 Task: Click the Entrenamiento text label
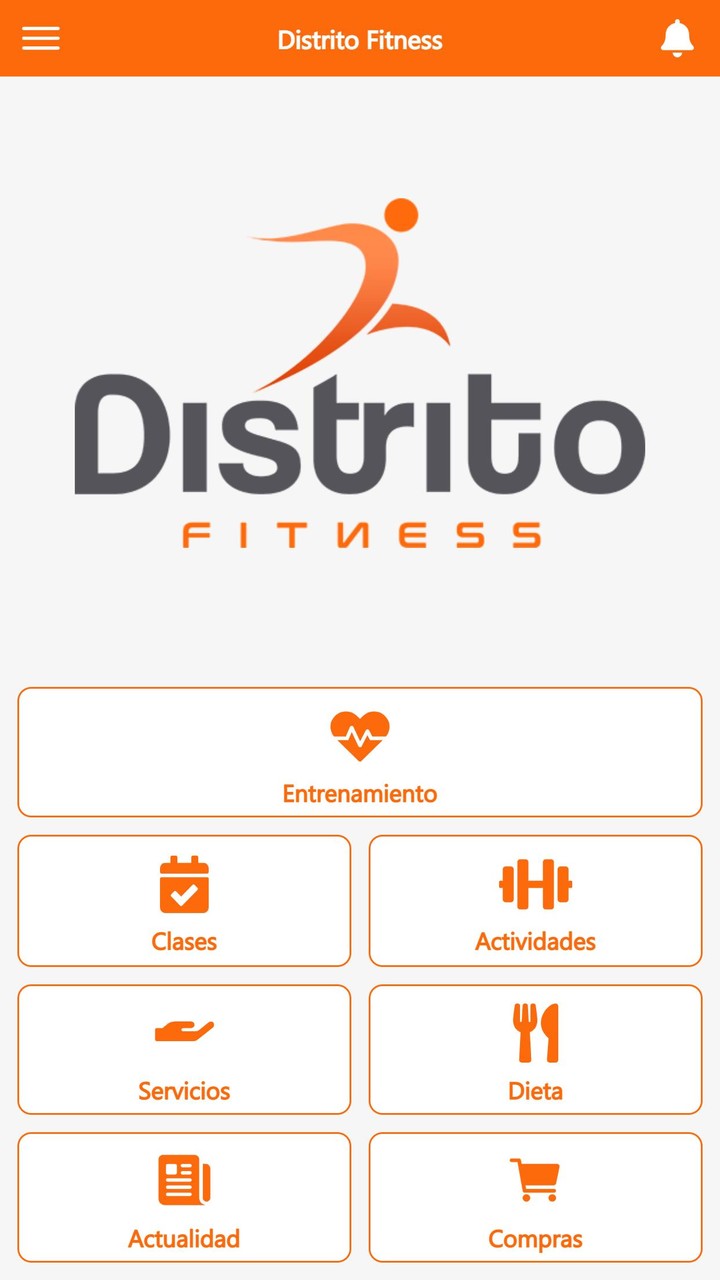[359, 793]
